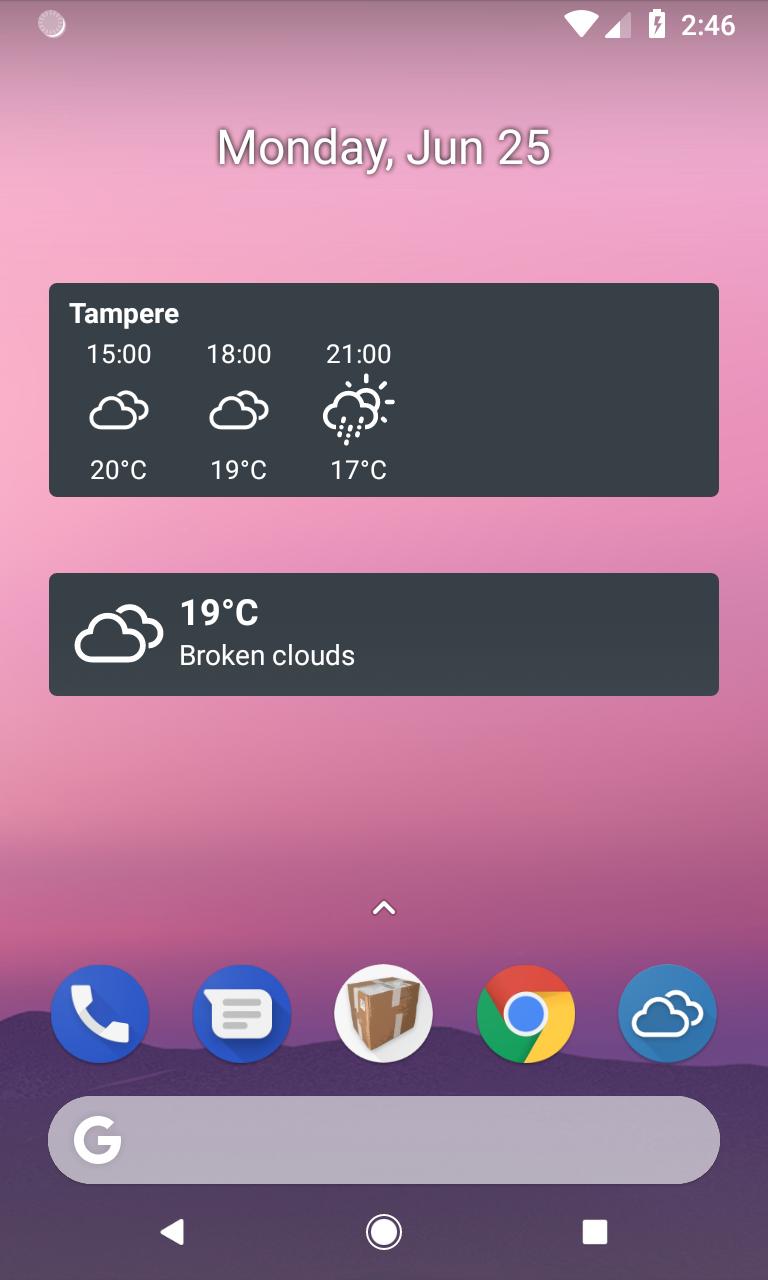The width and height of the screenshot is (768, 1280).
Task: Open Chrome browser
Action: click(526, 1014)
